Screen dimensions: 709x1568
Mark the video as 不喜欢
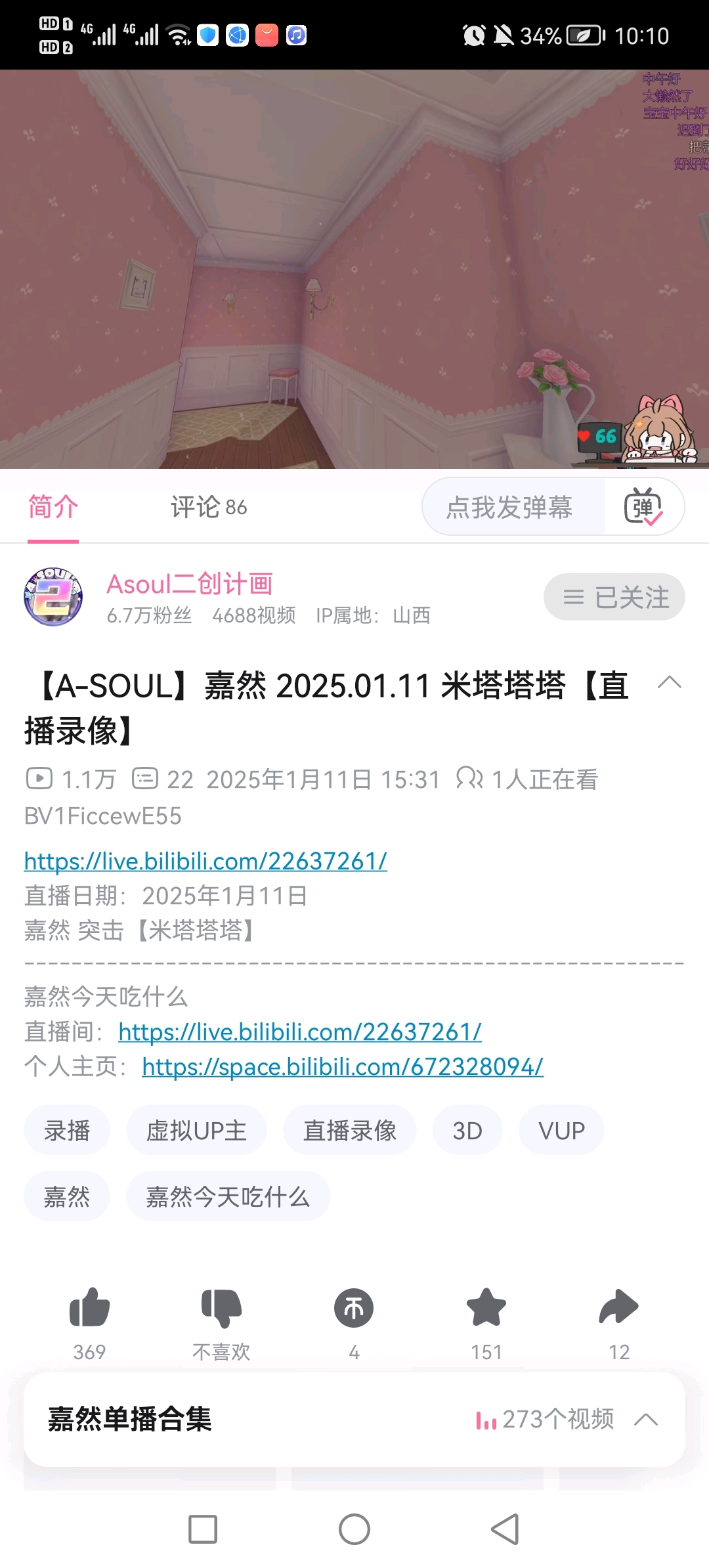click(x=222, y=1308)
